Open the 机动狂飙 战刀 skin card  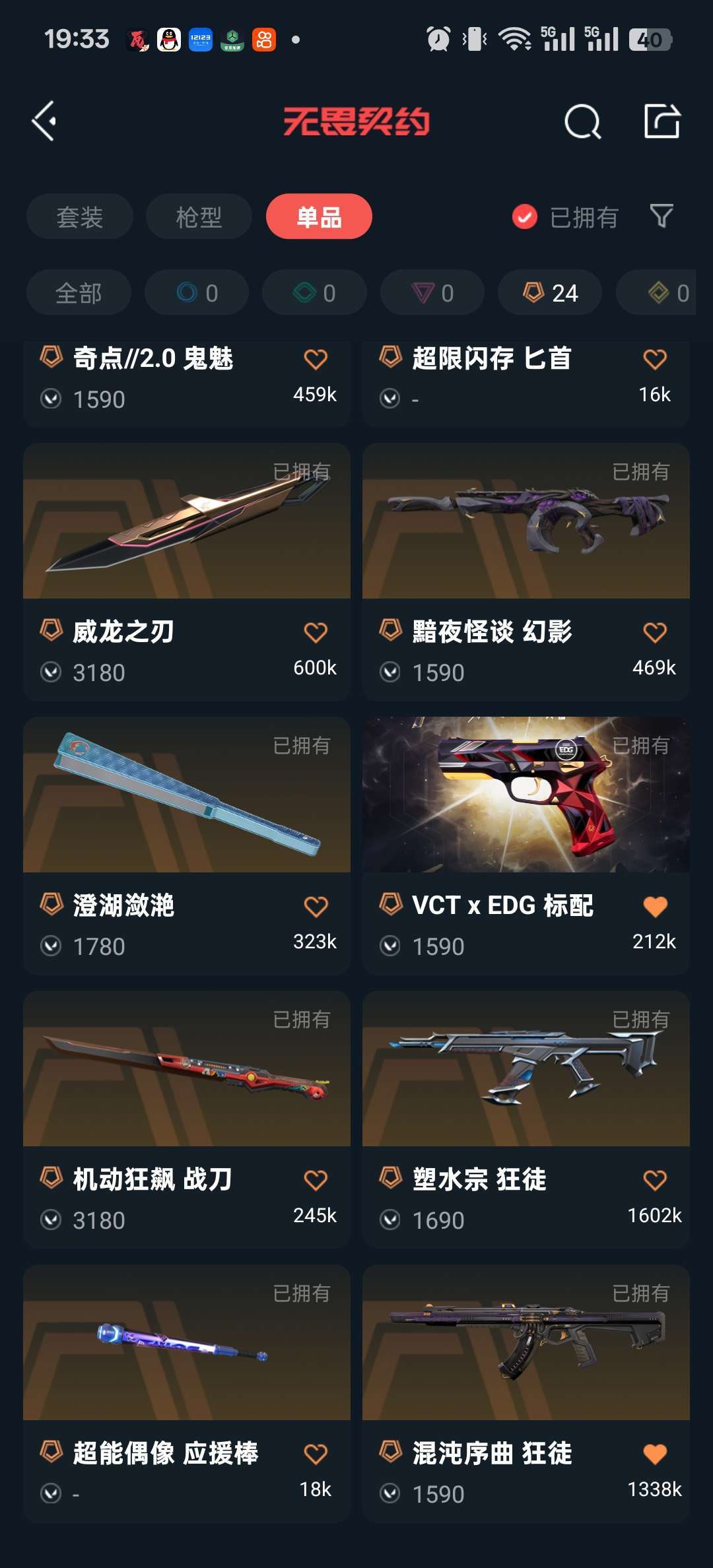click(187, 1119)
